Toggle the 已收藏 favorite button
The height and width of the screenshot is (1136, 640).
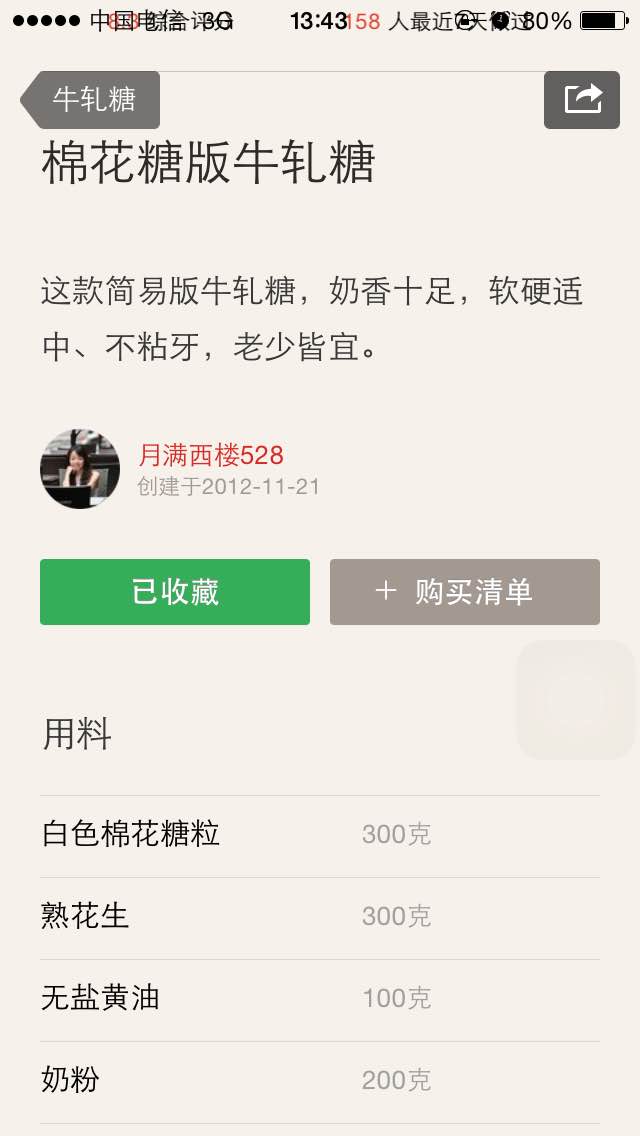tap(175, 591)
